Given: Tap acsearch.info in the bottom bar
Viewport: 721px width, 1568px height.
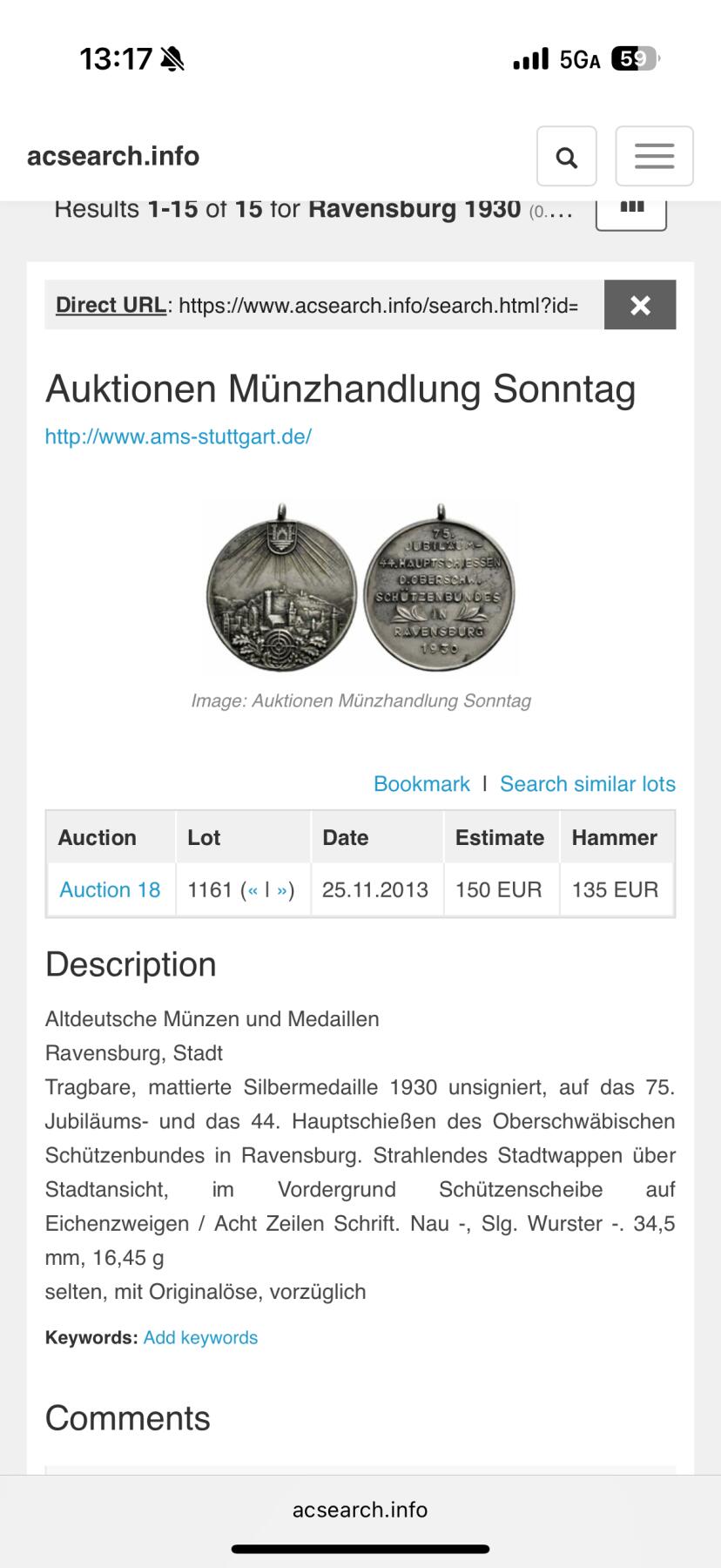Looking at the screenshot, I should point(360,1510).
